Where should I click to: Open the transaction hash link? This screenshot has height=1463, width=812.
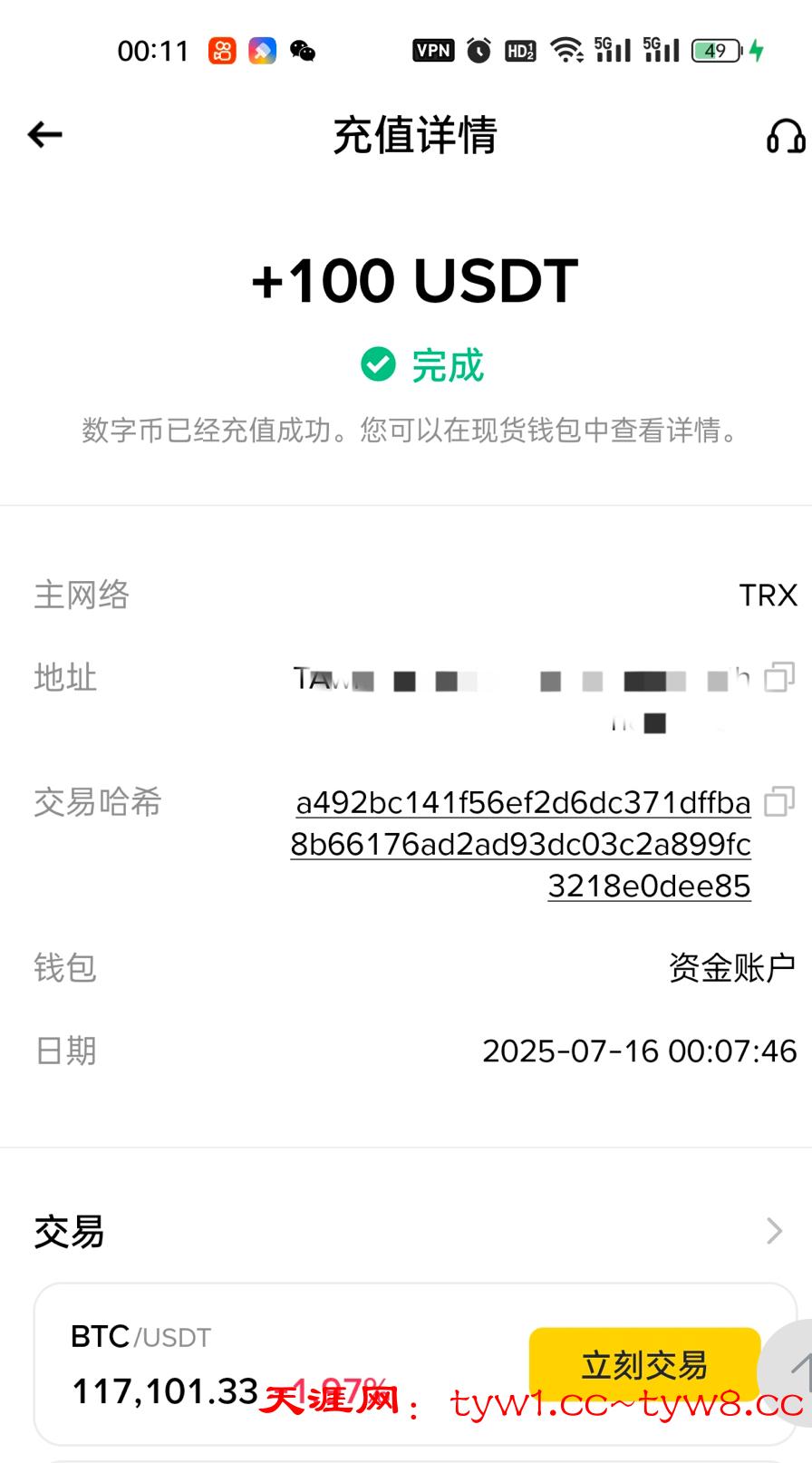tap(521, 844)
